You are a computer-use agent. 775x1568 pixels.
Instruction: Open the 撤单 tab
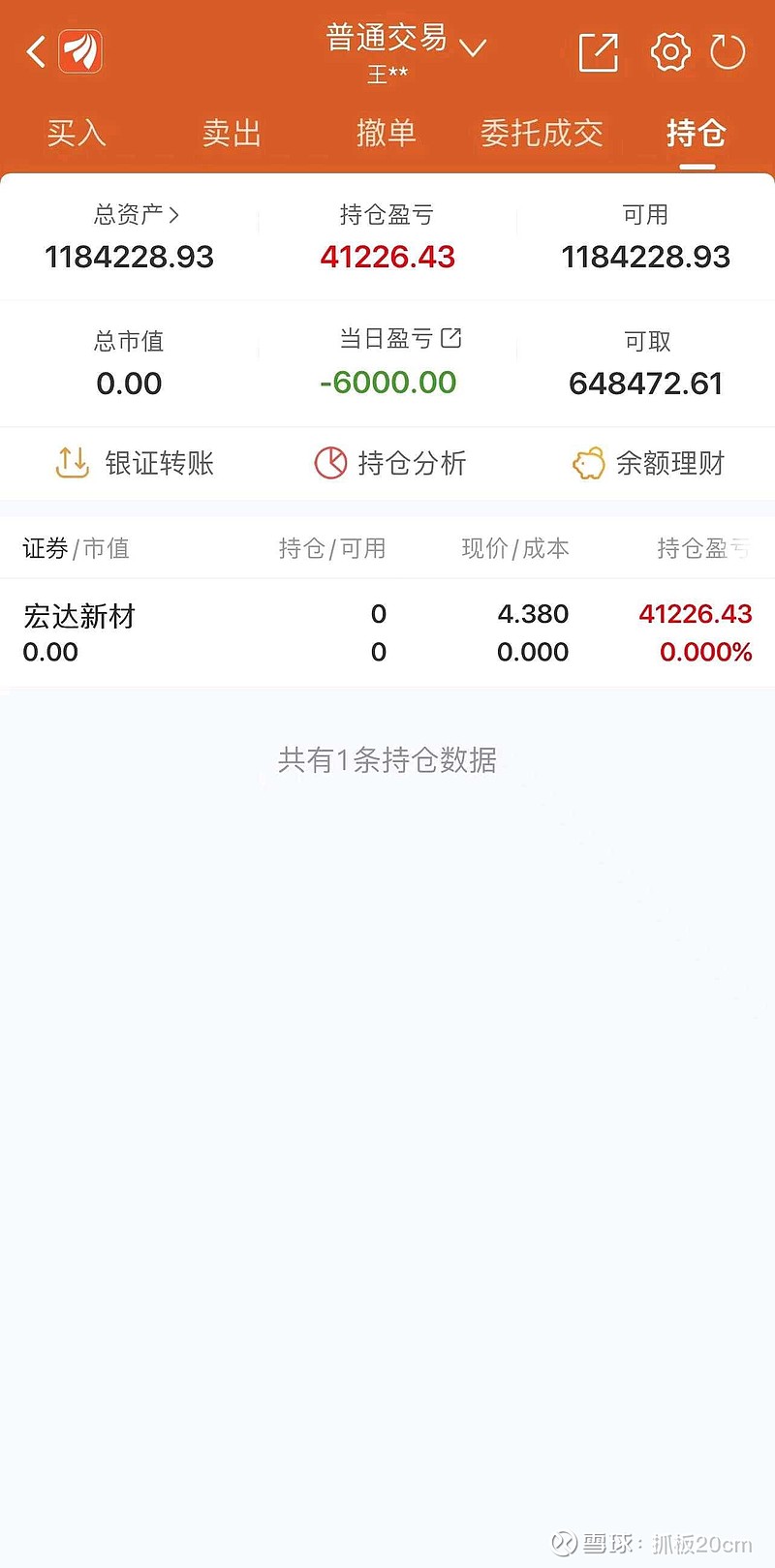click(x=387, y=133)
